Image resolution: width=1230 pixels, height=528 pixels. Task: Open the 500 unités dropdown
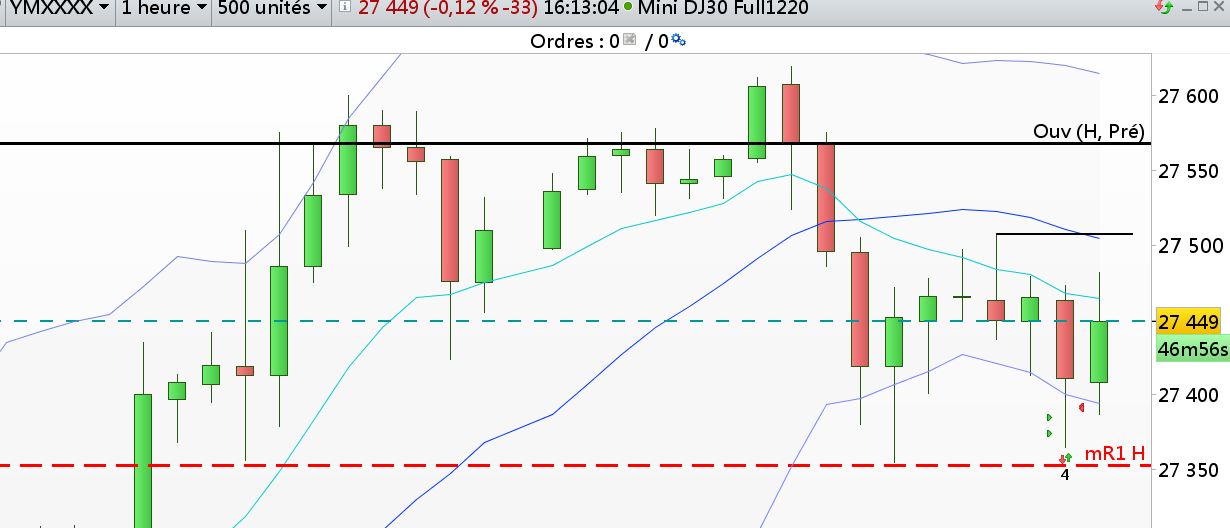pyautogui.click(x=273, y=8)
